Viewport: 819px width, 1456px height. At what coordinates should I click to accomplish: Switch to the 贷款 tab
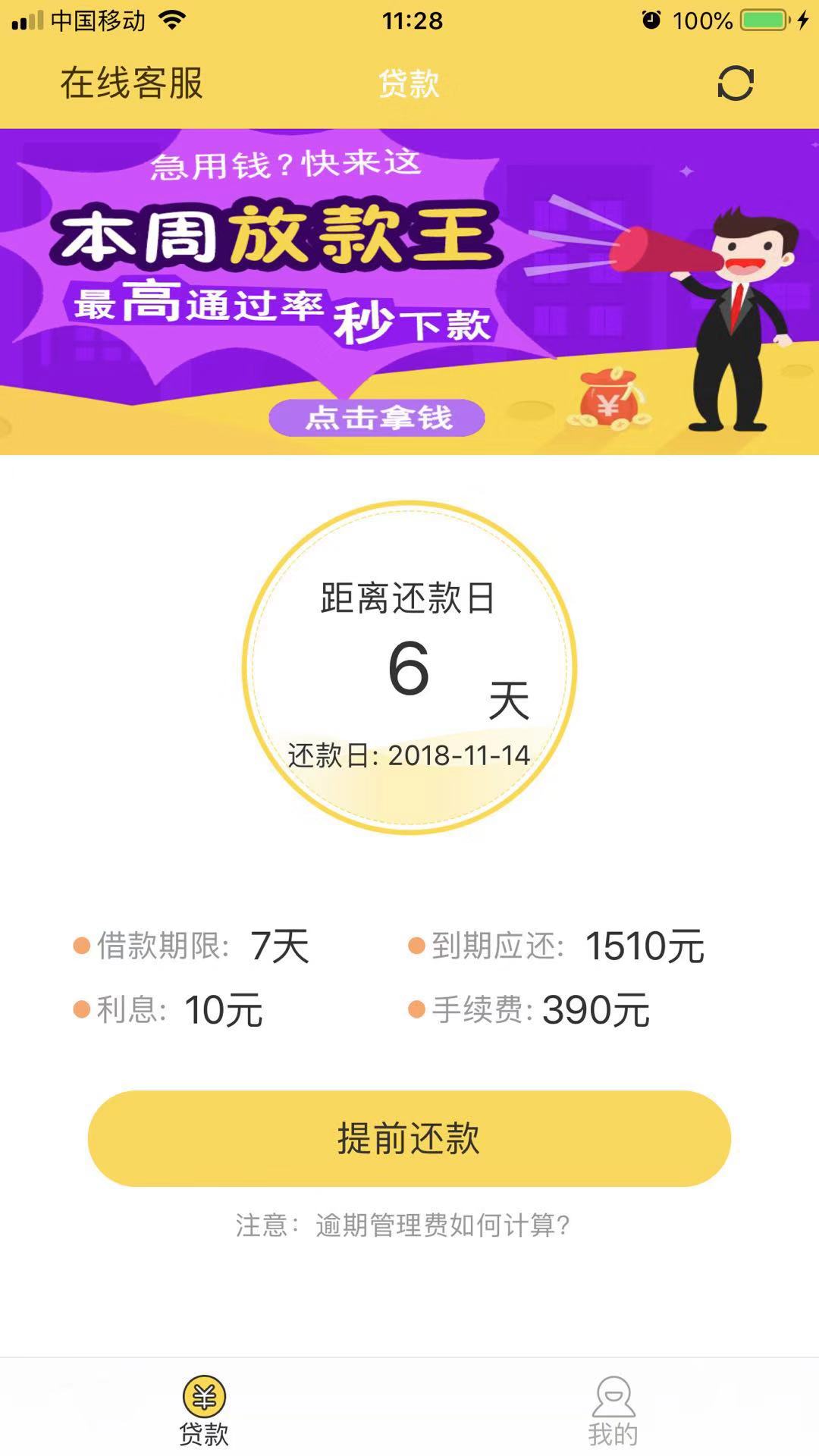point(204,1410)
